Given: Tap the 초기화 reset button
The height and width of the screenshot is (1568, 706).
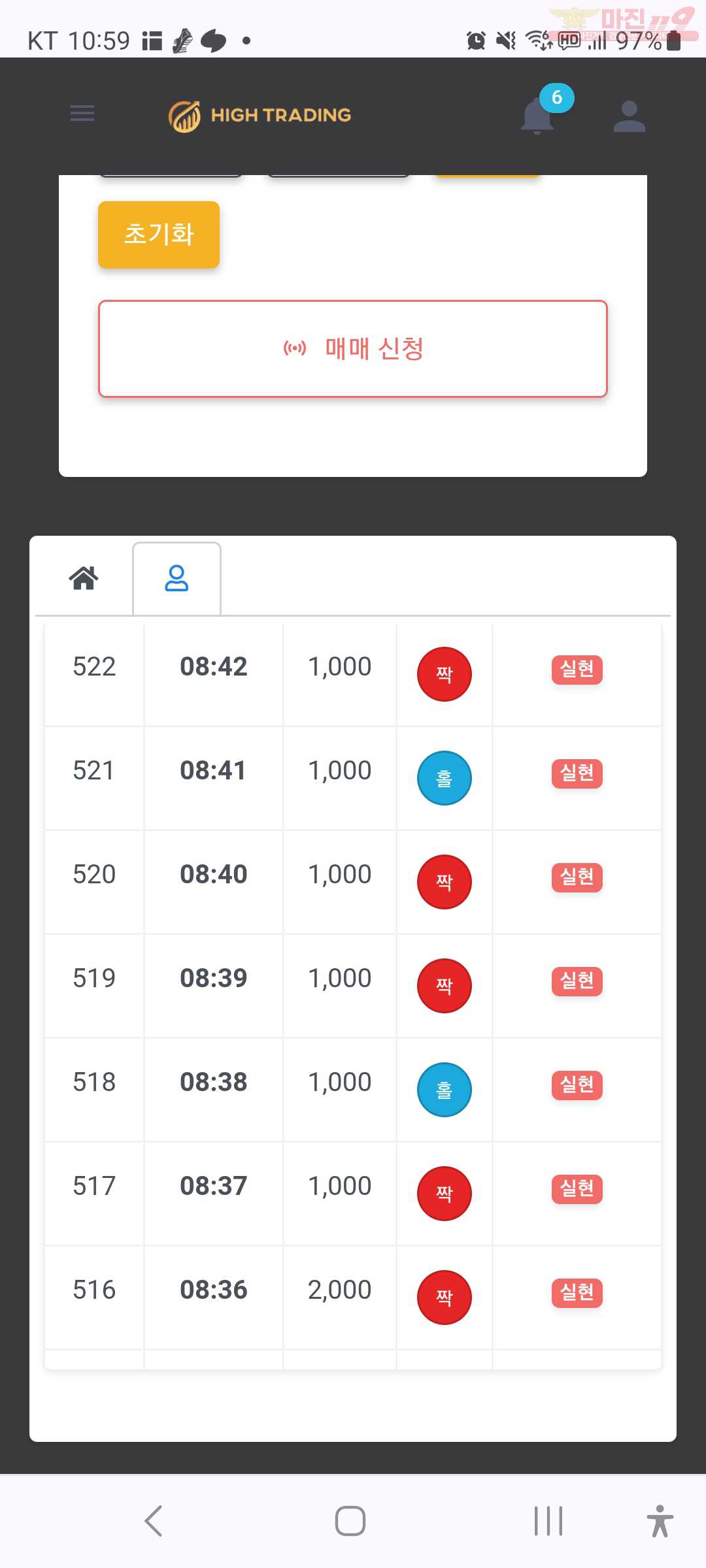Looking at the screenshot, I should 159,235.
